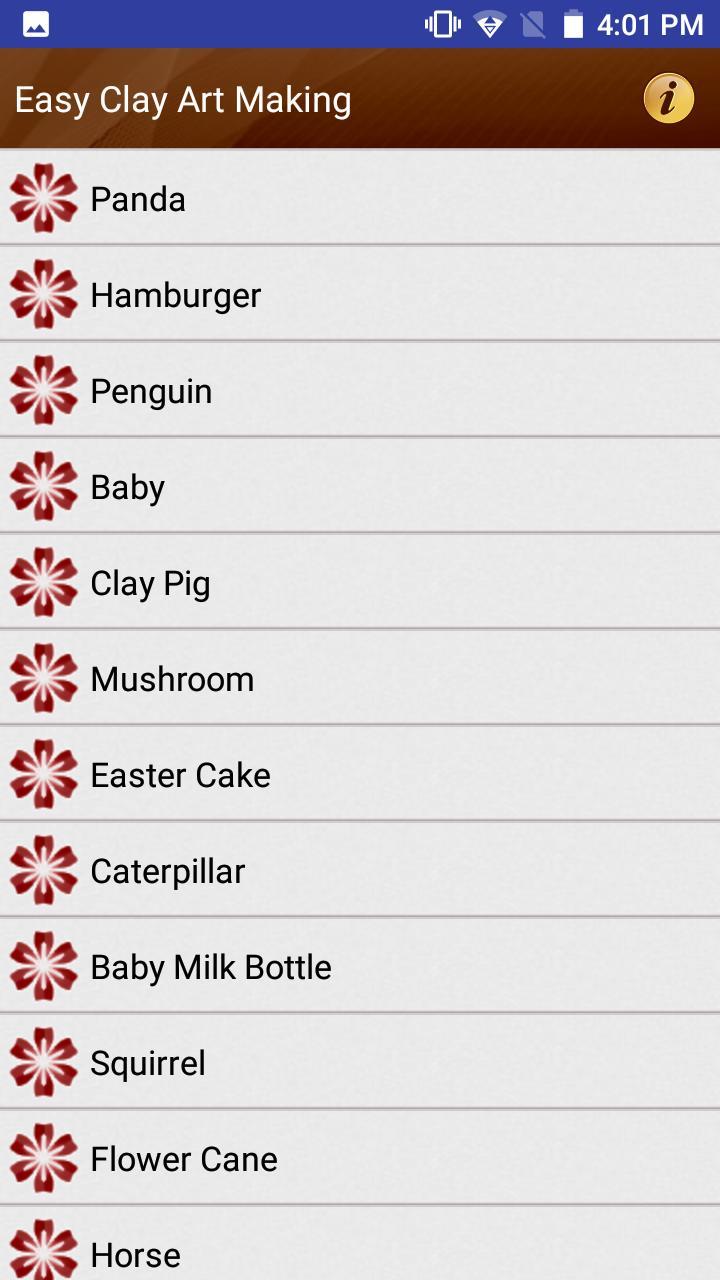Viewport: 720px width, 1280px height.
Task: Click the flower icon next to Mushroom
Action: [x=44, y=678]
